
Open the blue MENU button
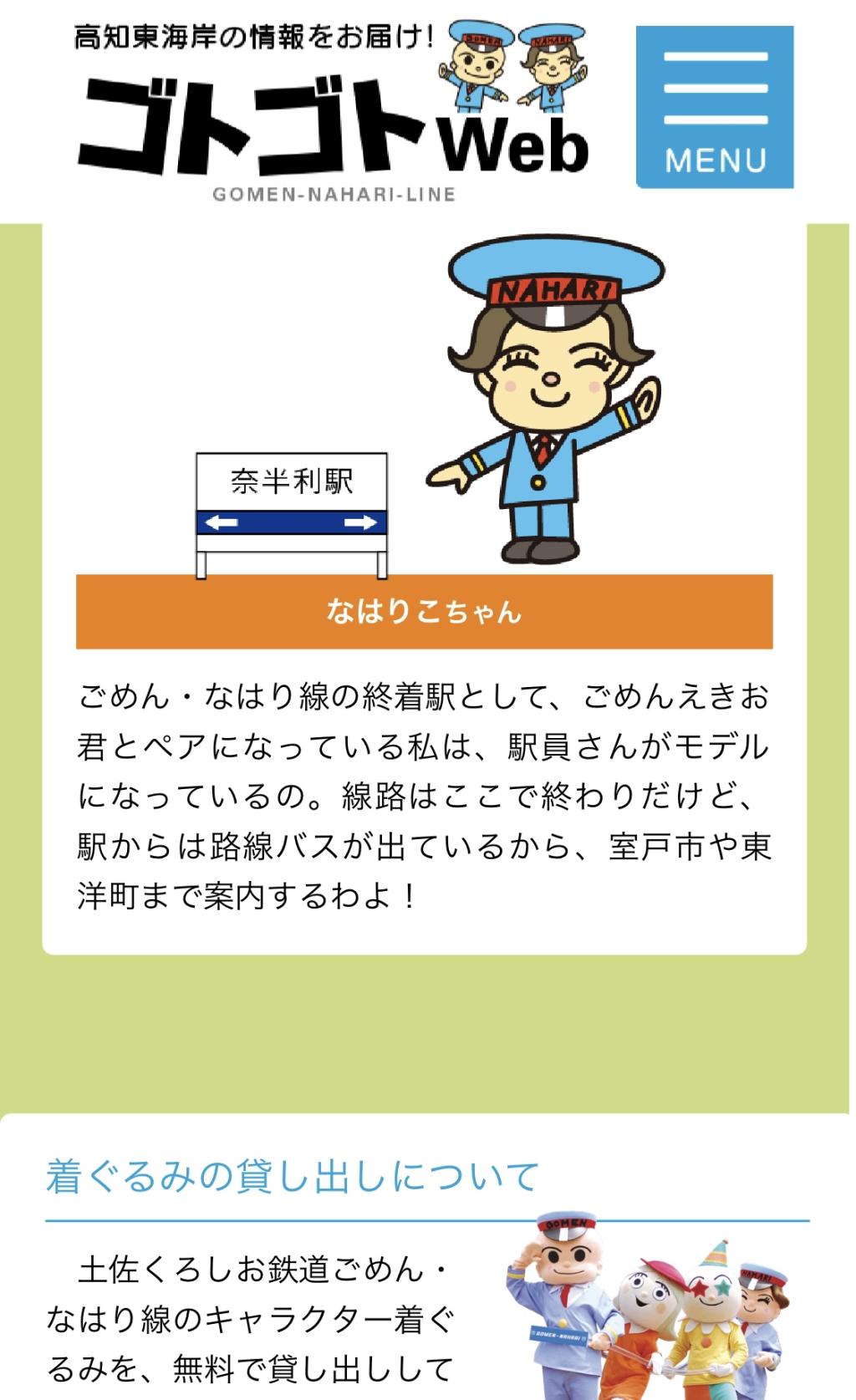click(715, 107)
